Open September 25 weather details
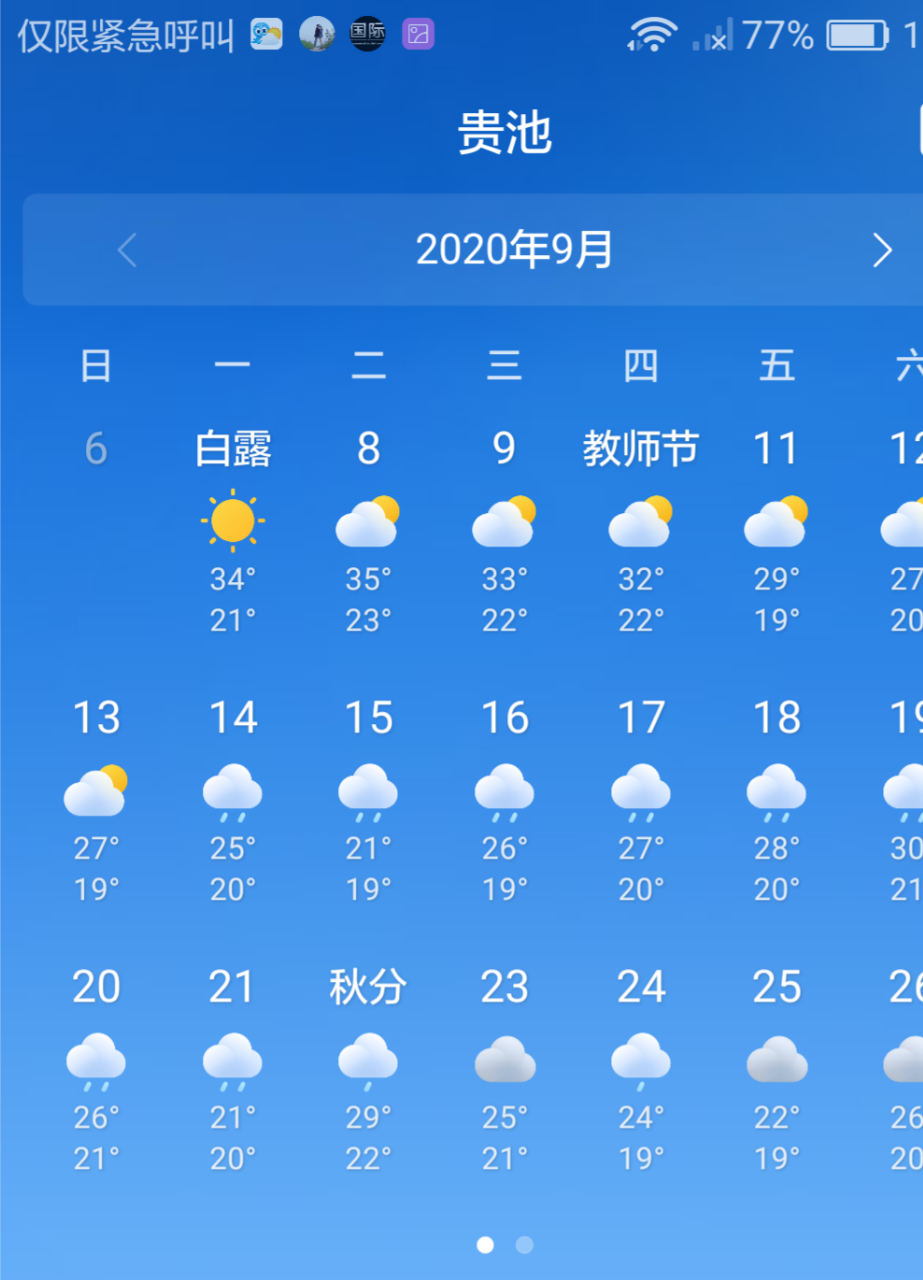 coord(776,1070)
